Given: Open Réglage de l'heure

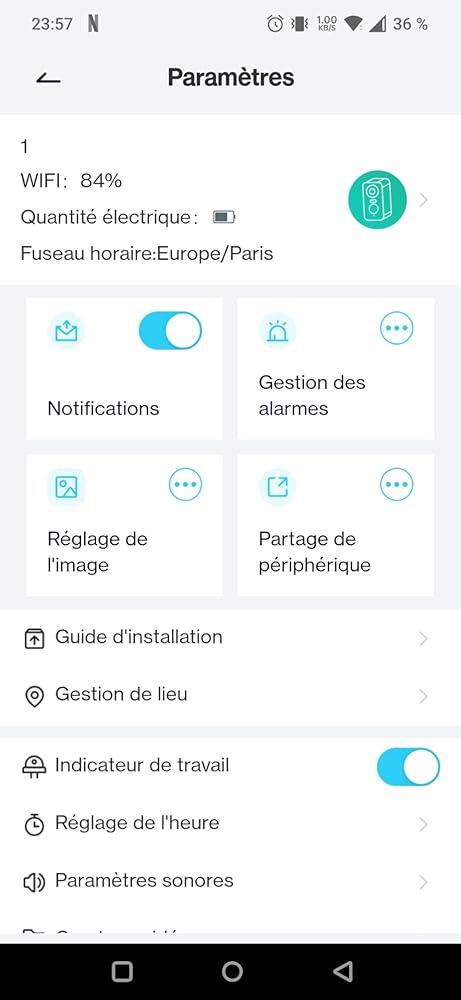Looking at the screenshot, I should (x=230, y=824).
